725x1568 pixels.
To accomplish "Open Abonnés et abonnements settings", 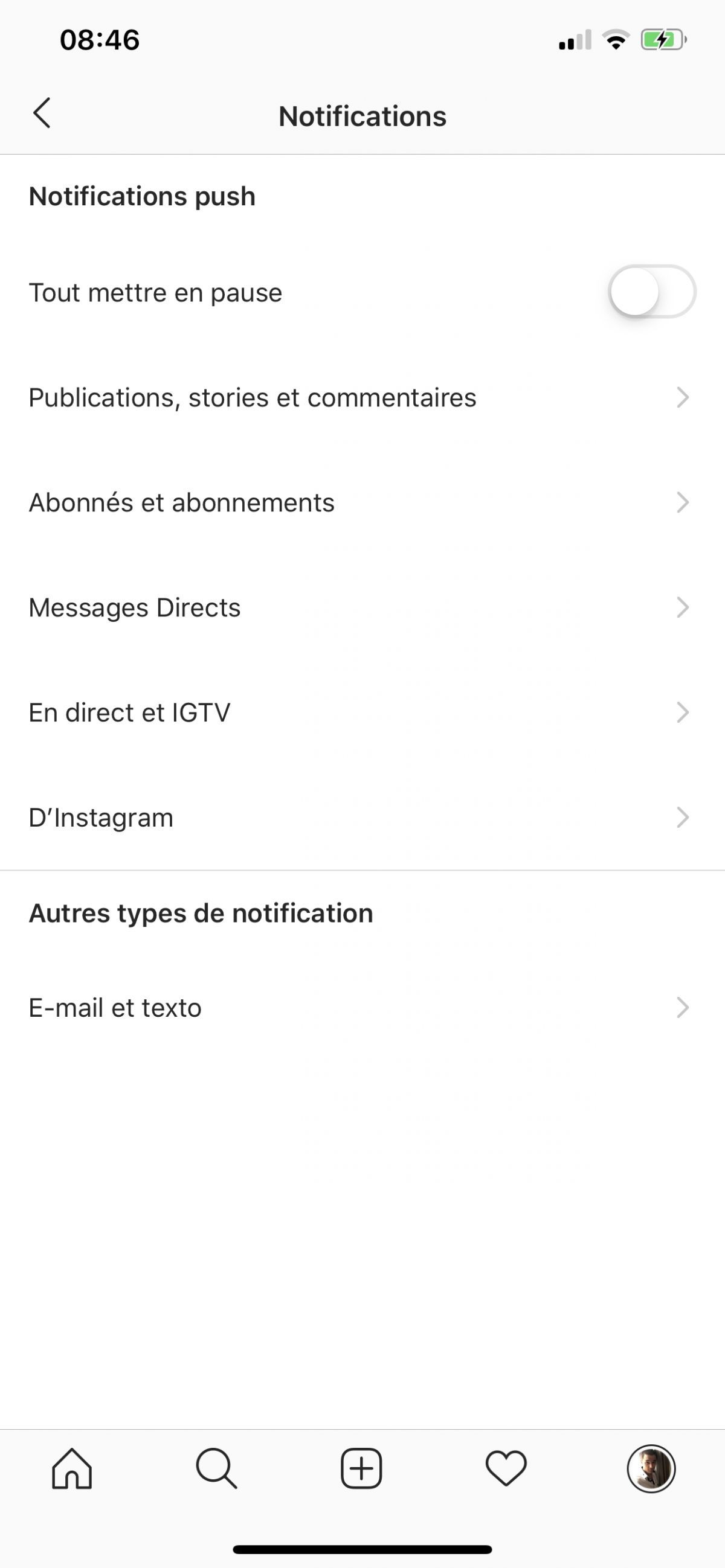I will (x=362, y=503).
